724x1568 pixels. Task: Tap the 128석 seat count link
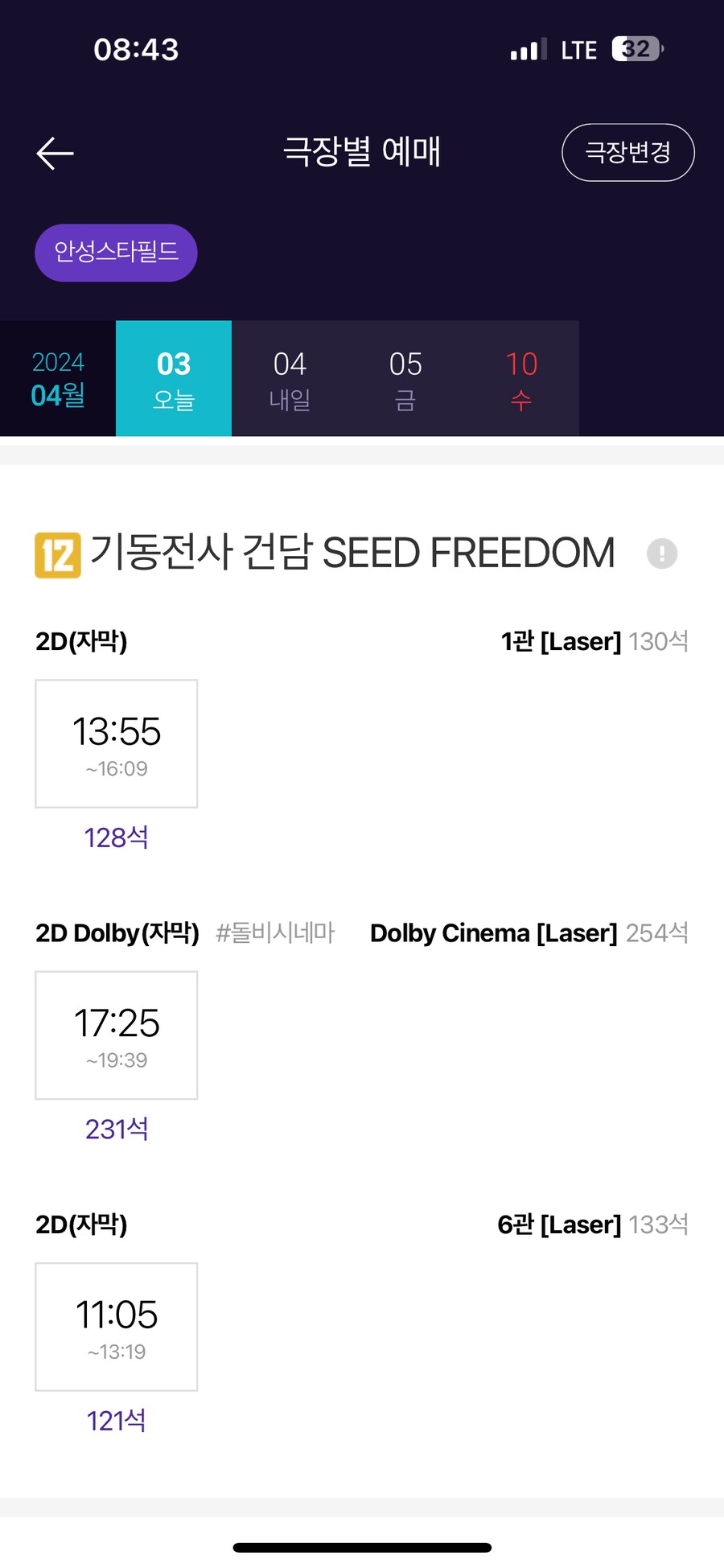point(116,838)
